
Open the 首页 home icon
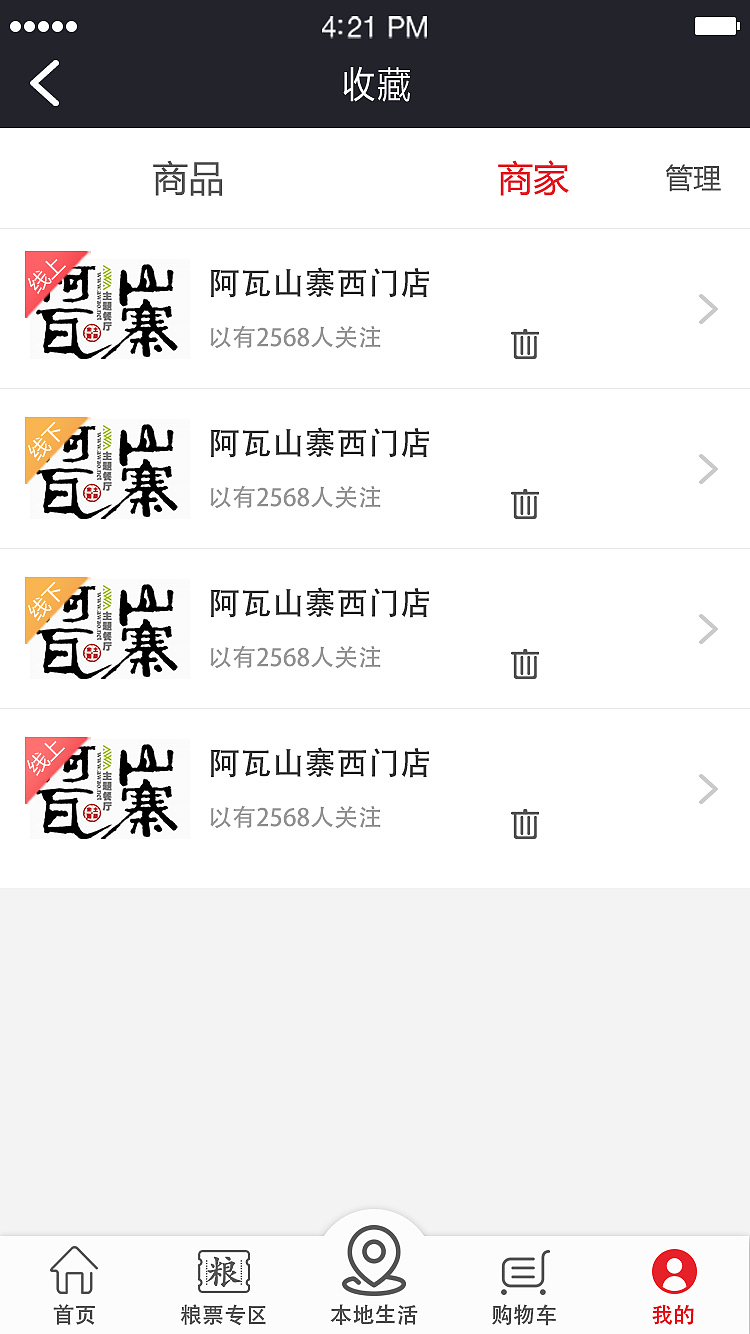click(x=74, y=1280)
